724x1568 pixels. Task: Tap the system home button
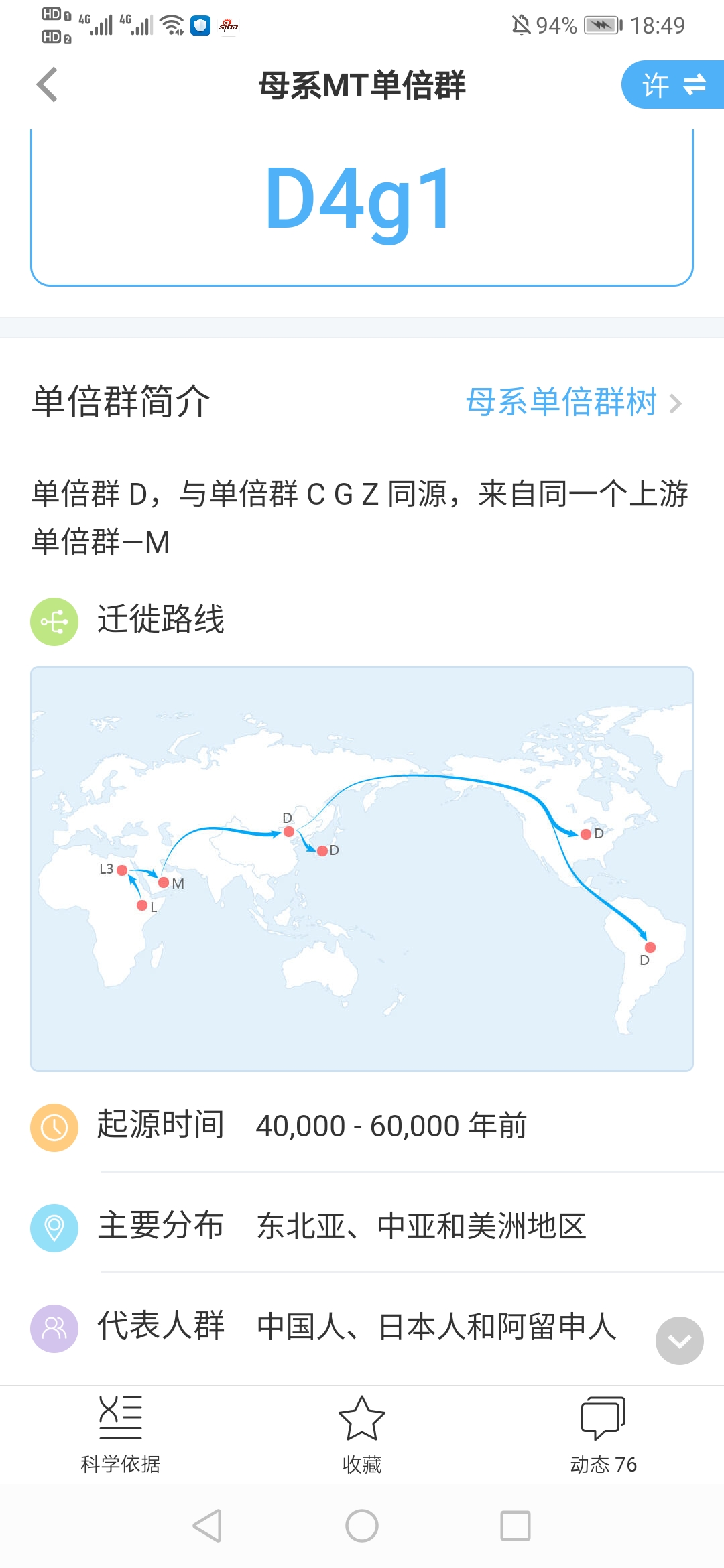click(362, 1526)
